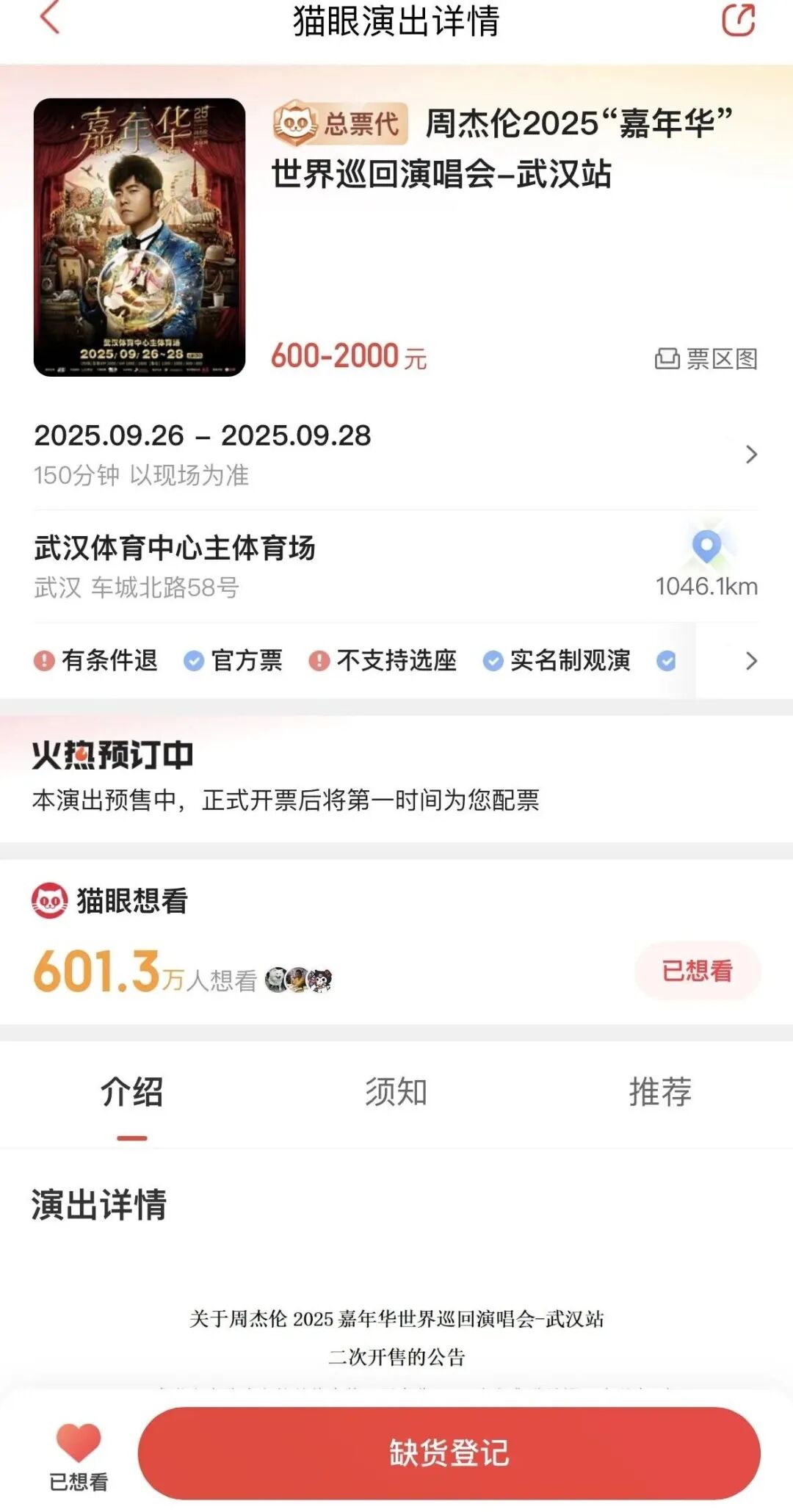
Task: Go back from the show details page
Action: (x=49, y=18)
